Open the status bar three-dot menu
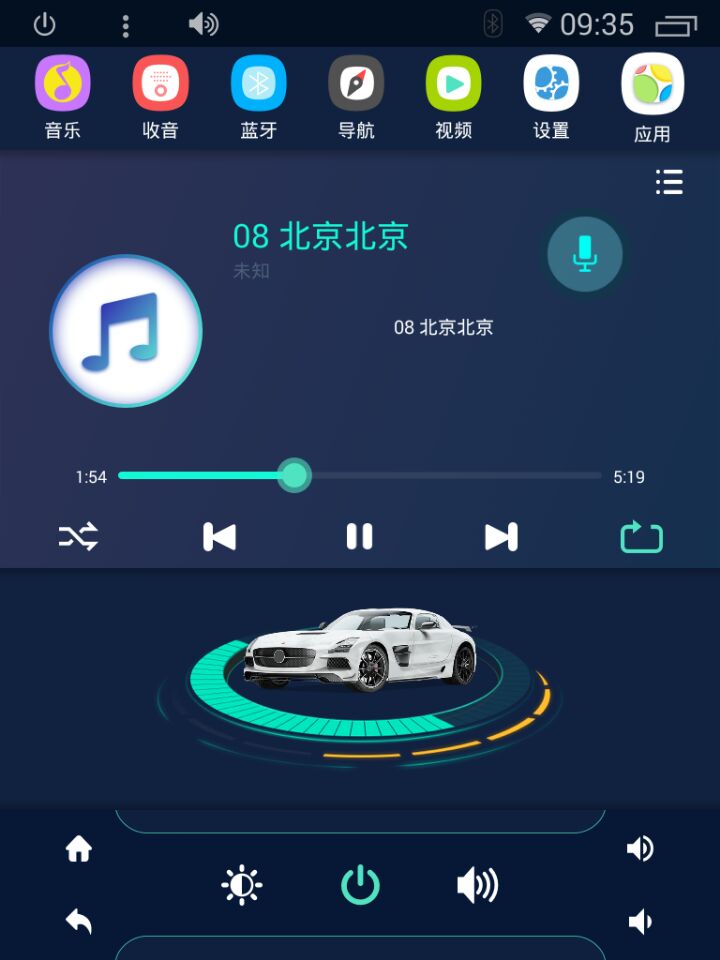 [x=125, y=25]
